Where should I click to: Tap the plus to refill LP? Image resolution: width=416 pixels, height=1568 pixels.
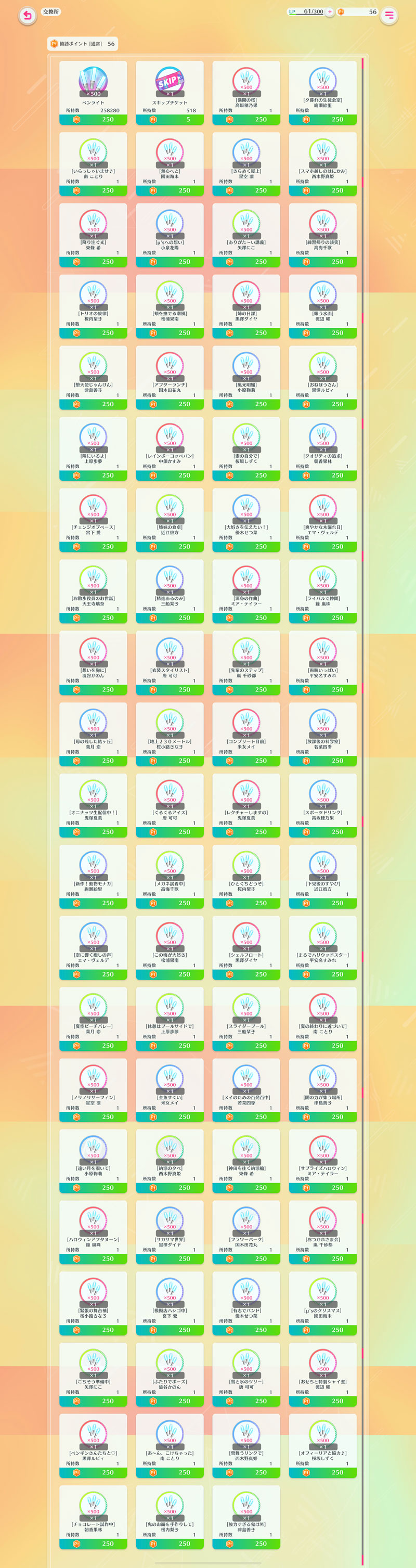(x=330, y=11)
